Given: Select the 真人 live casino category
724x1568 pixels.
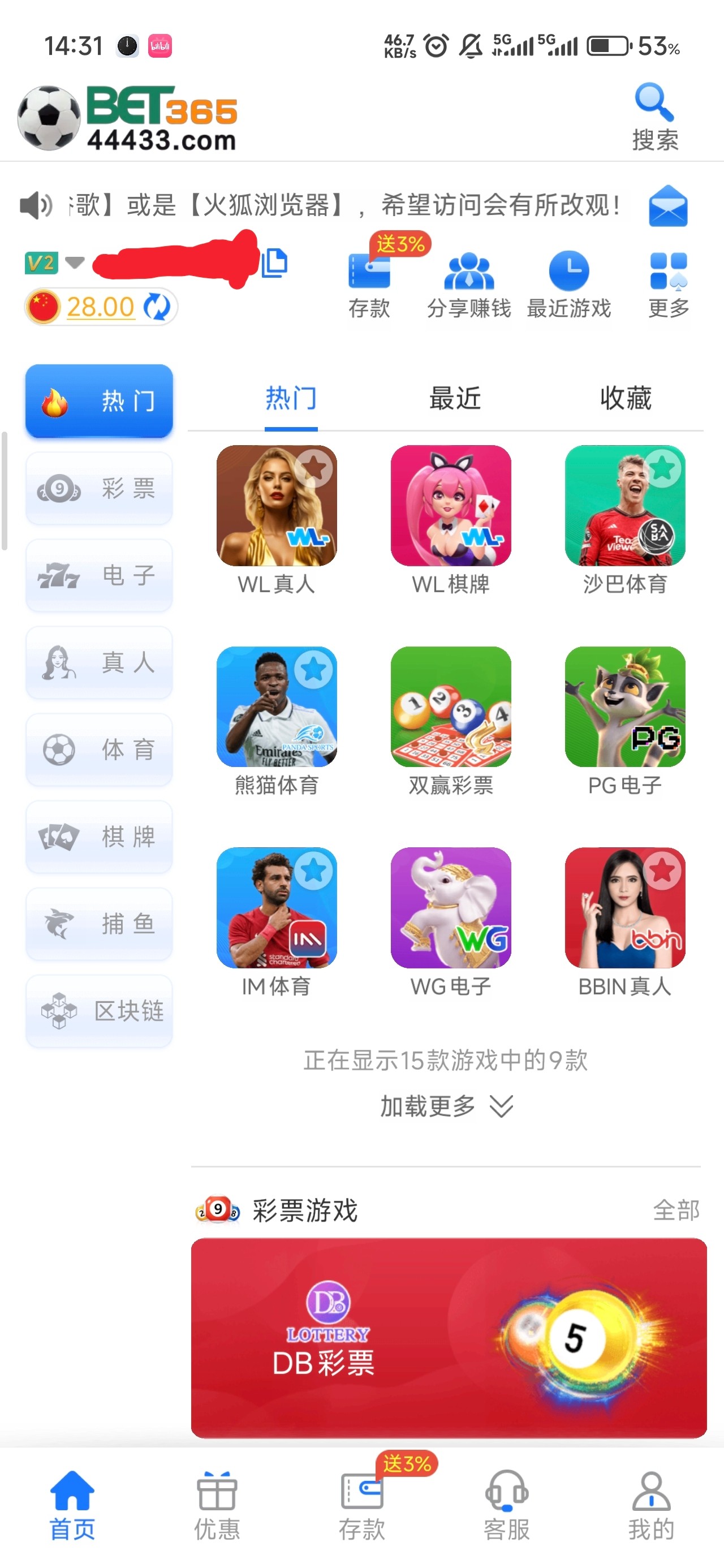Looking at the screenshot, I should pos(99,662).
